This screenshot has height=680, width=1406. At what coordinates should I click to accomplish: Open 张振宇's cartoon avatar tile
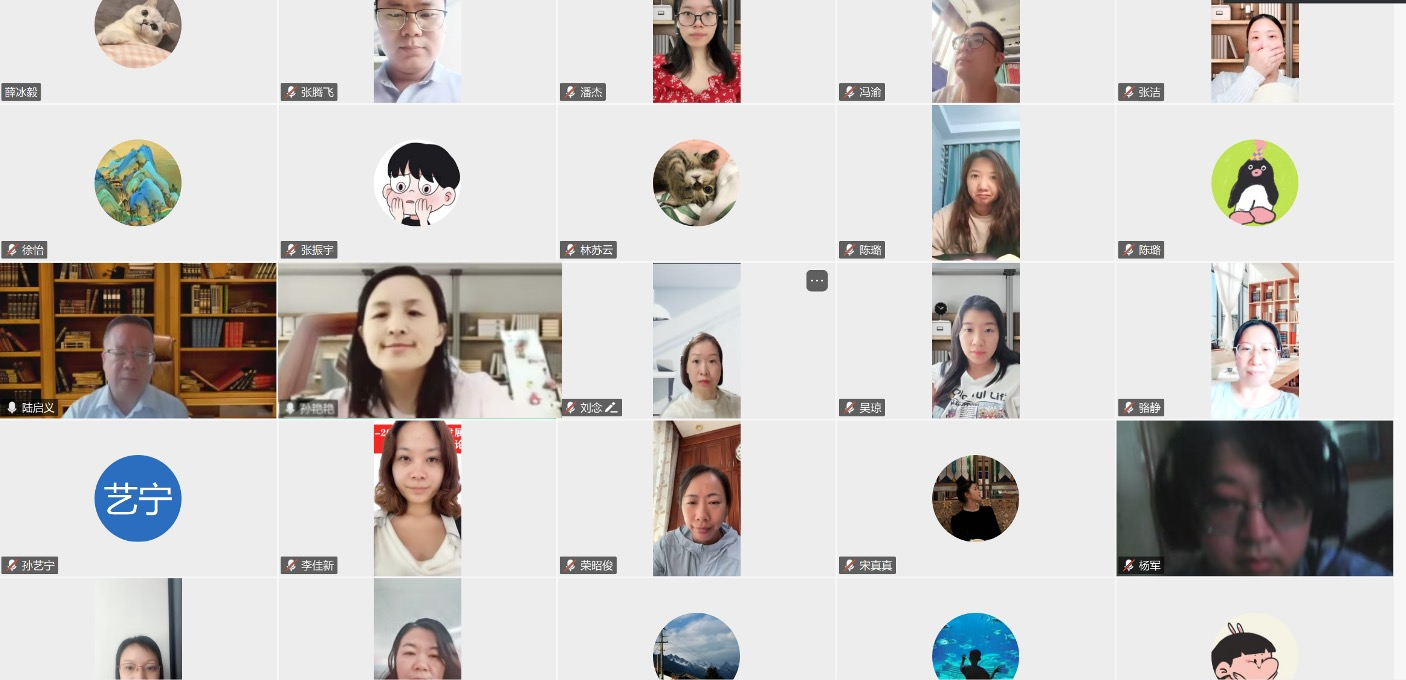click(x=417, y=183)
